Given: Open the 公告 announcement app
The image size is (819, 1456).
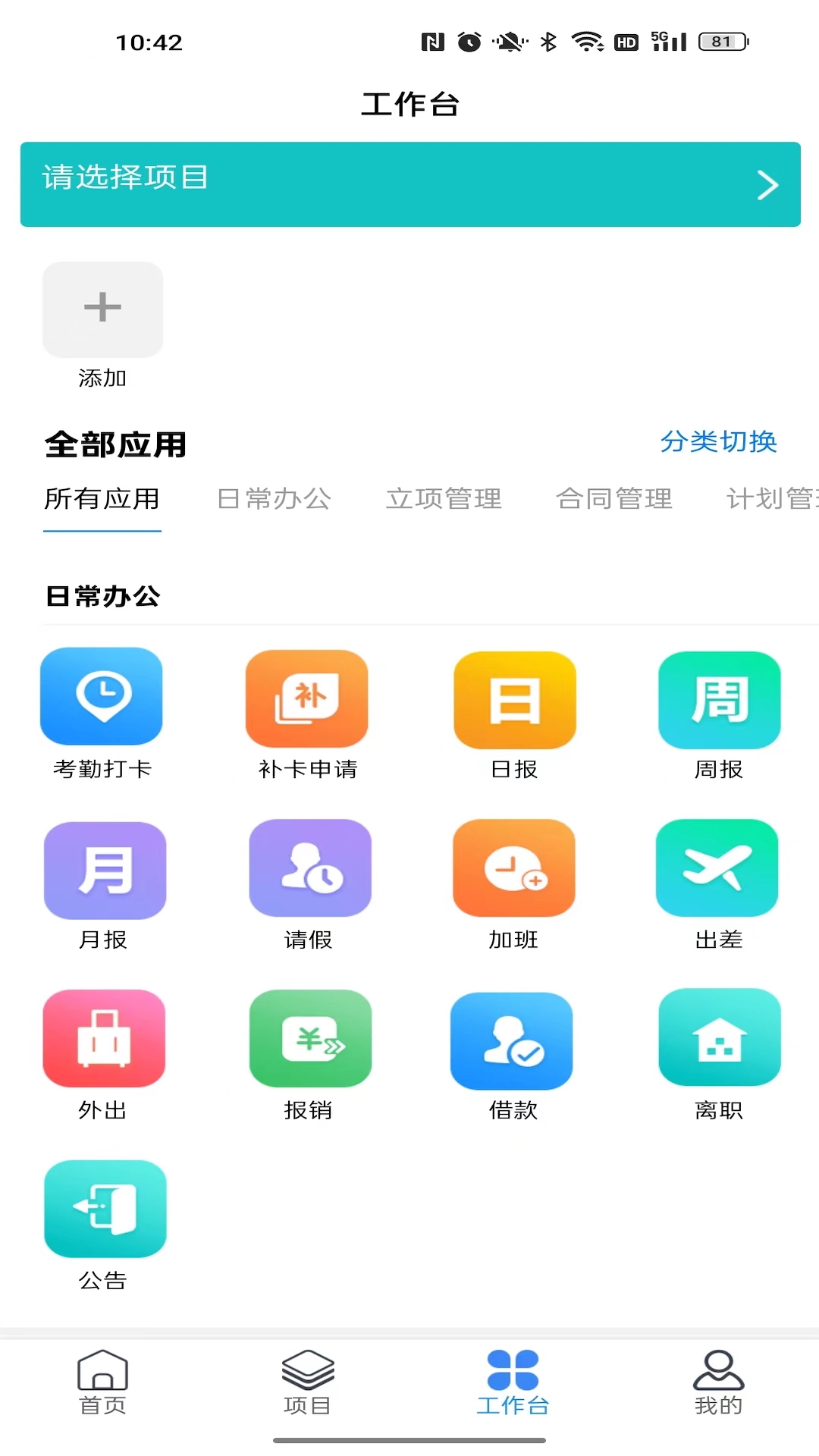Looking at the screenshot, I should 105,1210.
